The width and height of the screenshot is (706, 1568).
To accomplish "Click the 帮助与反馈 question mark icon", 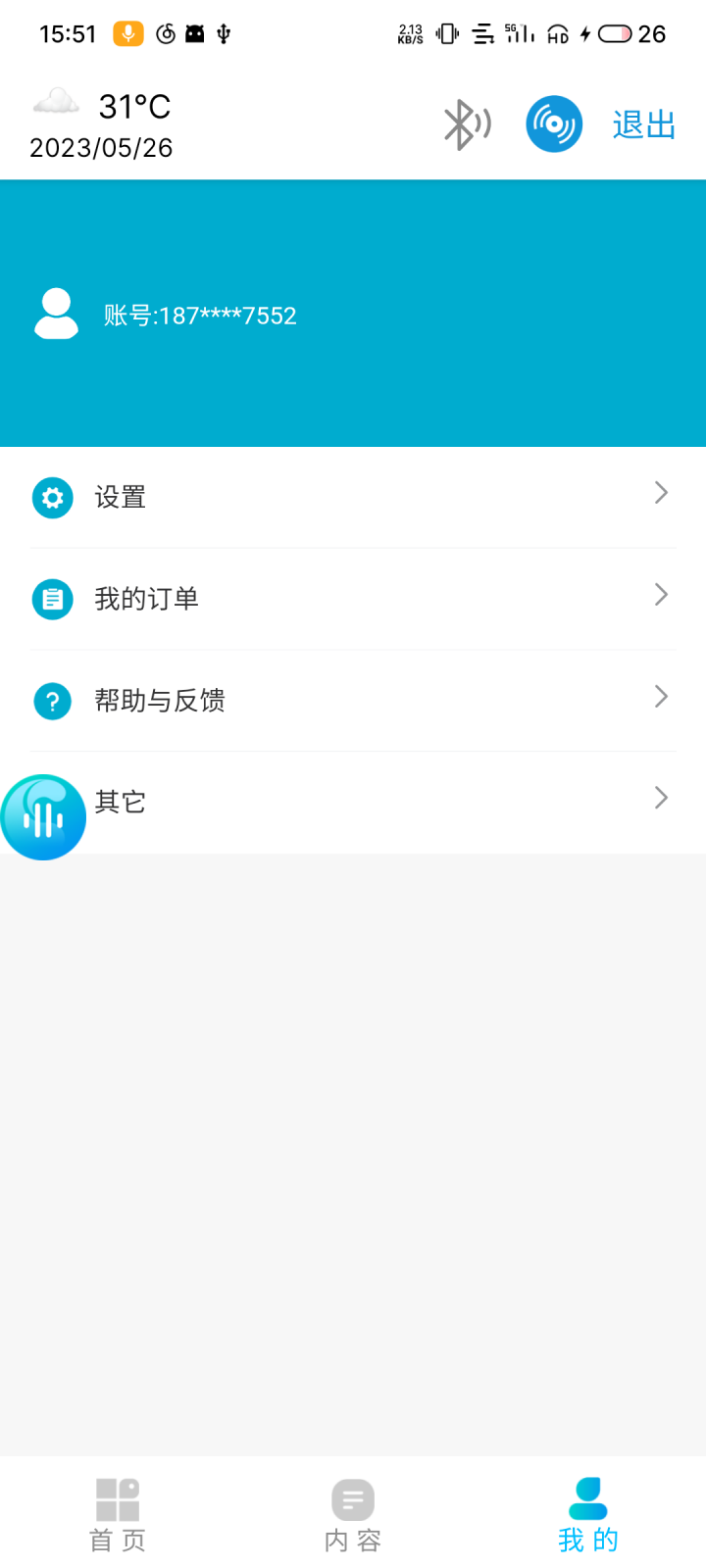I will pyautogui.click(x=52, y=701).
